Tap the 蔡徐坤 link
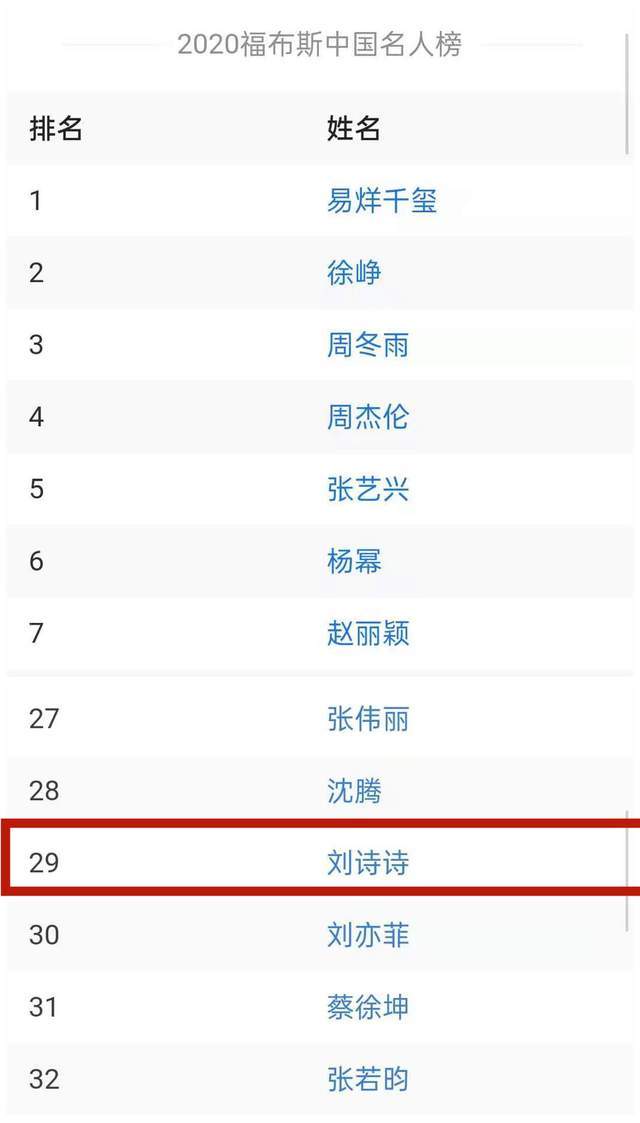Viewport: 640px width, 1123px height. pyautogui.click(x=368, y=1007)
